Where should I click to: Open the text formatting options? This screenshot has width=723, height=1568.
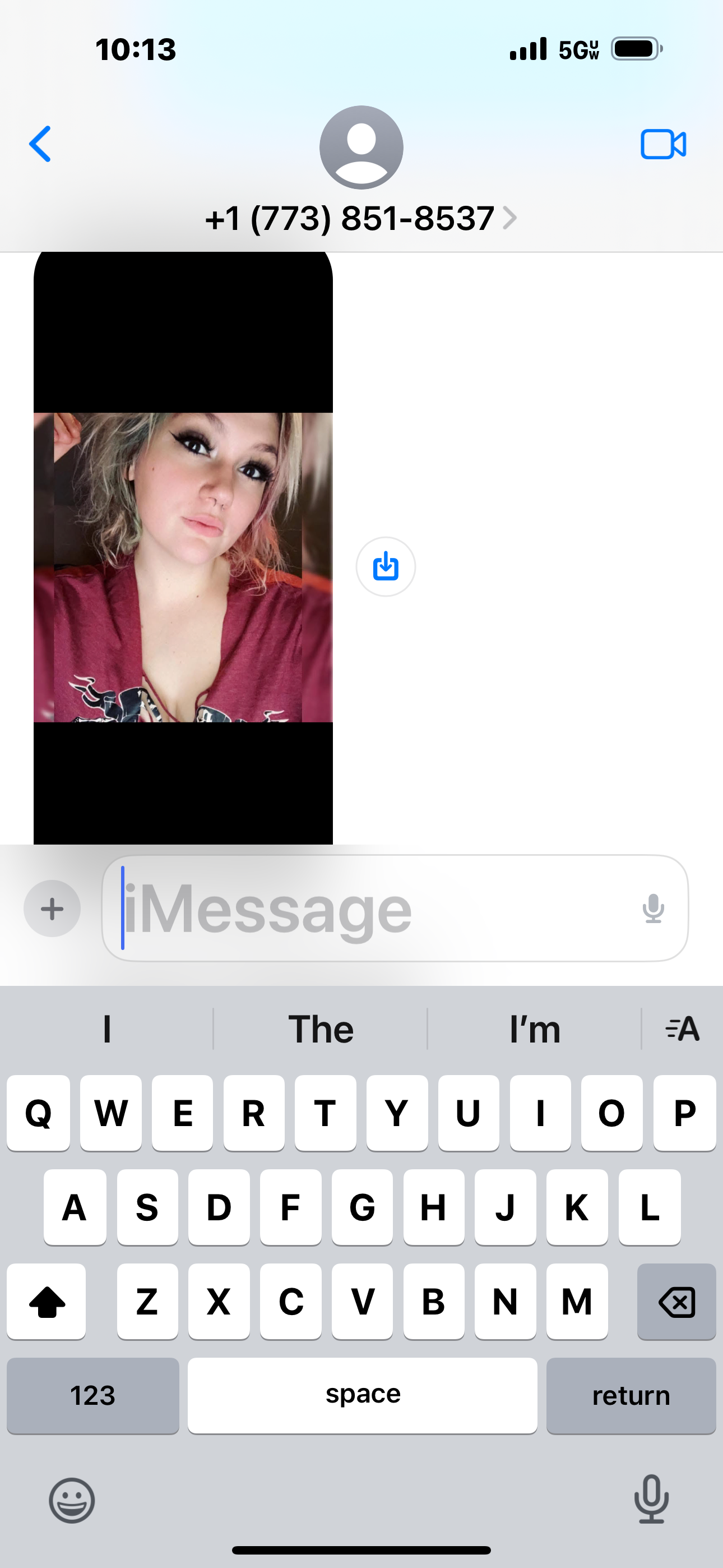[682, 1029]
